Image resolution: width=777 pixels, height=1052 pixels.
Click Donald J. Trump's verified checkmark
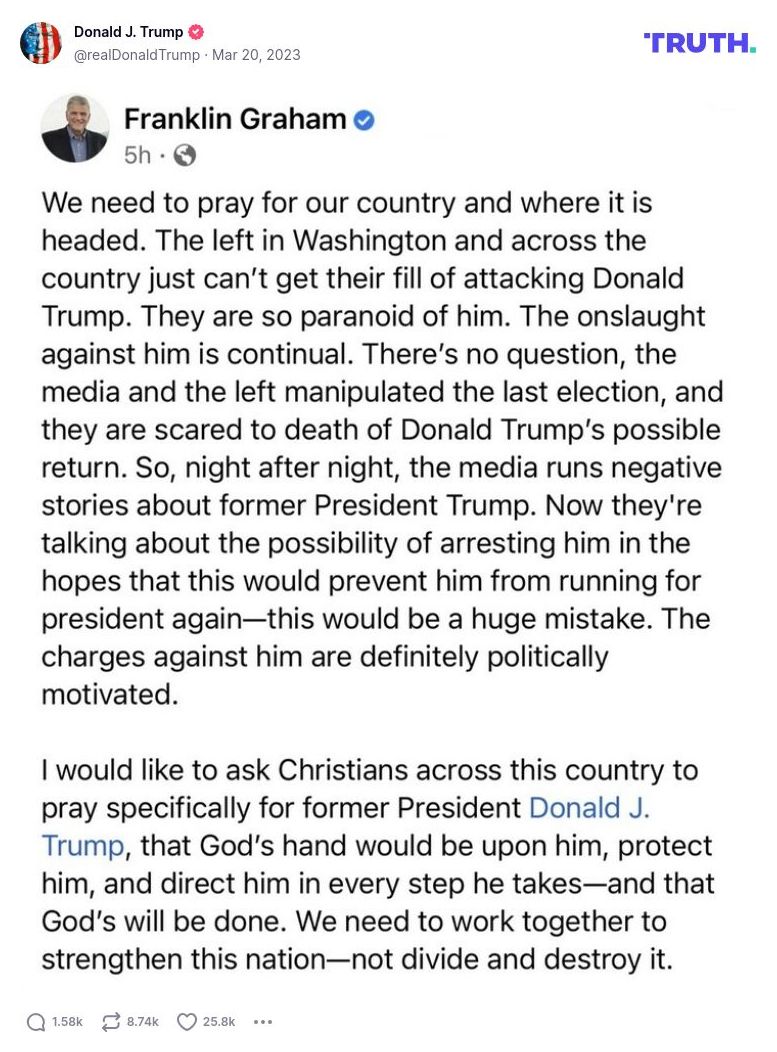point(197,31)
